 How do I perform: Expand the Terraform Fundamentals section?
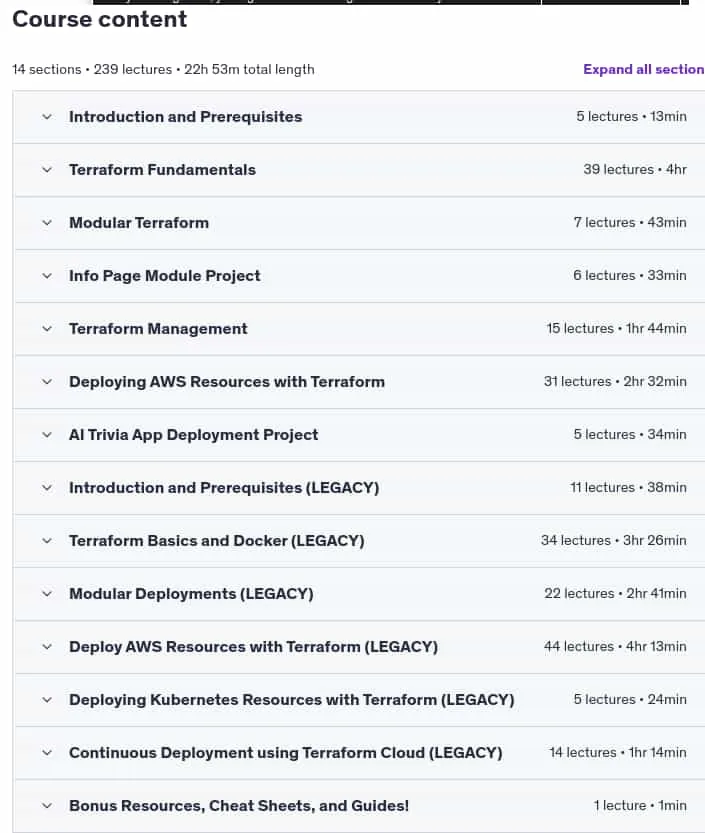coord(359,169)
